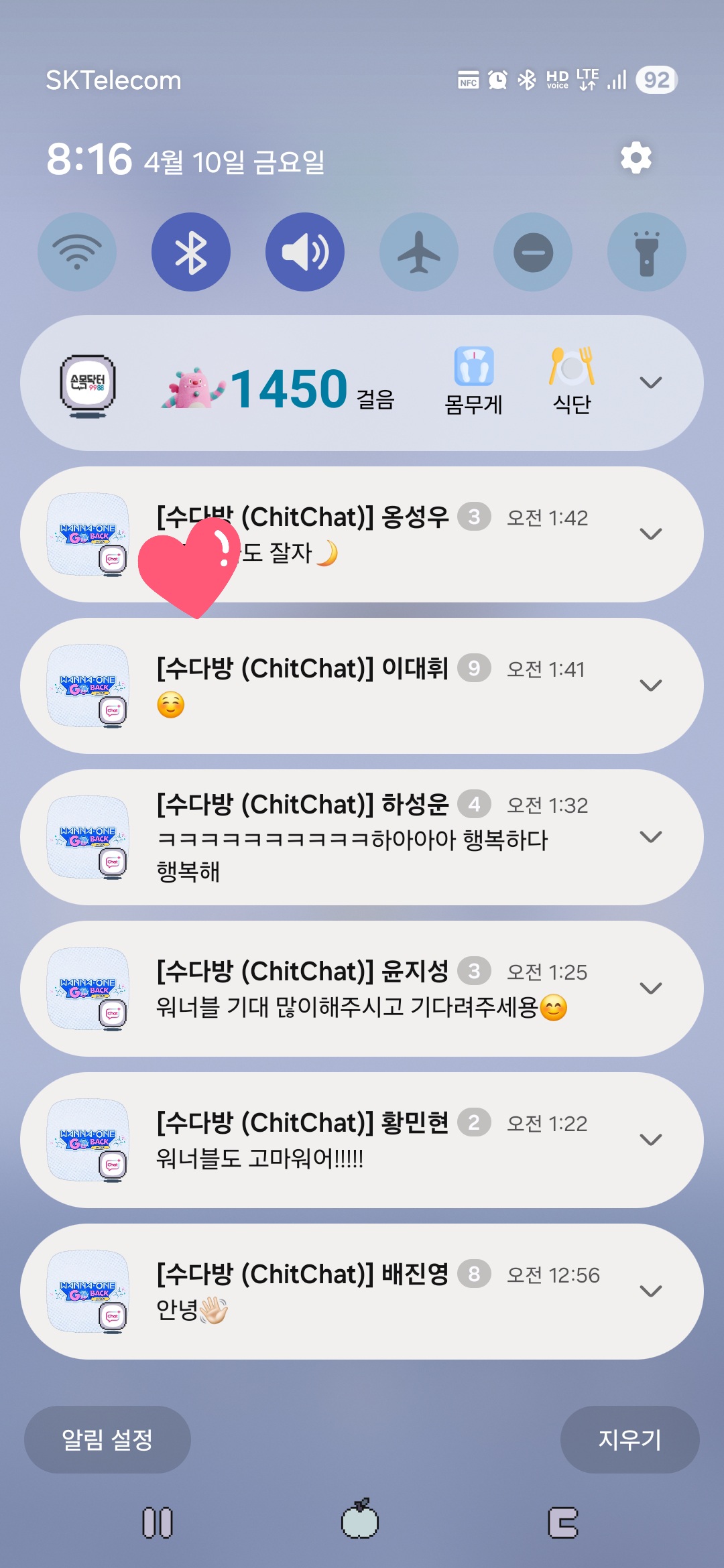Go to the home screen
724x1568 pixels.
pyautogui.click(x=360, y=1519)
